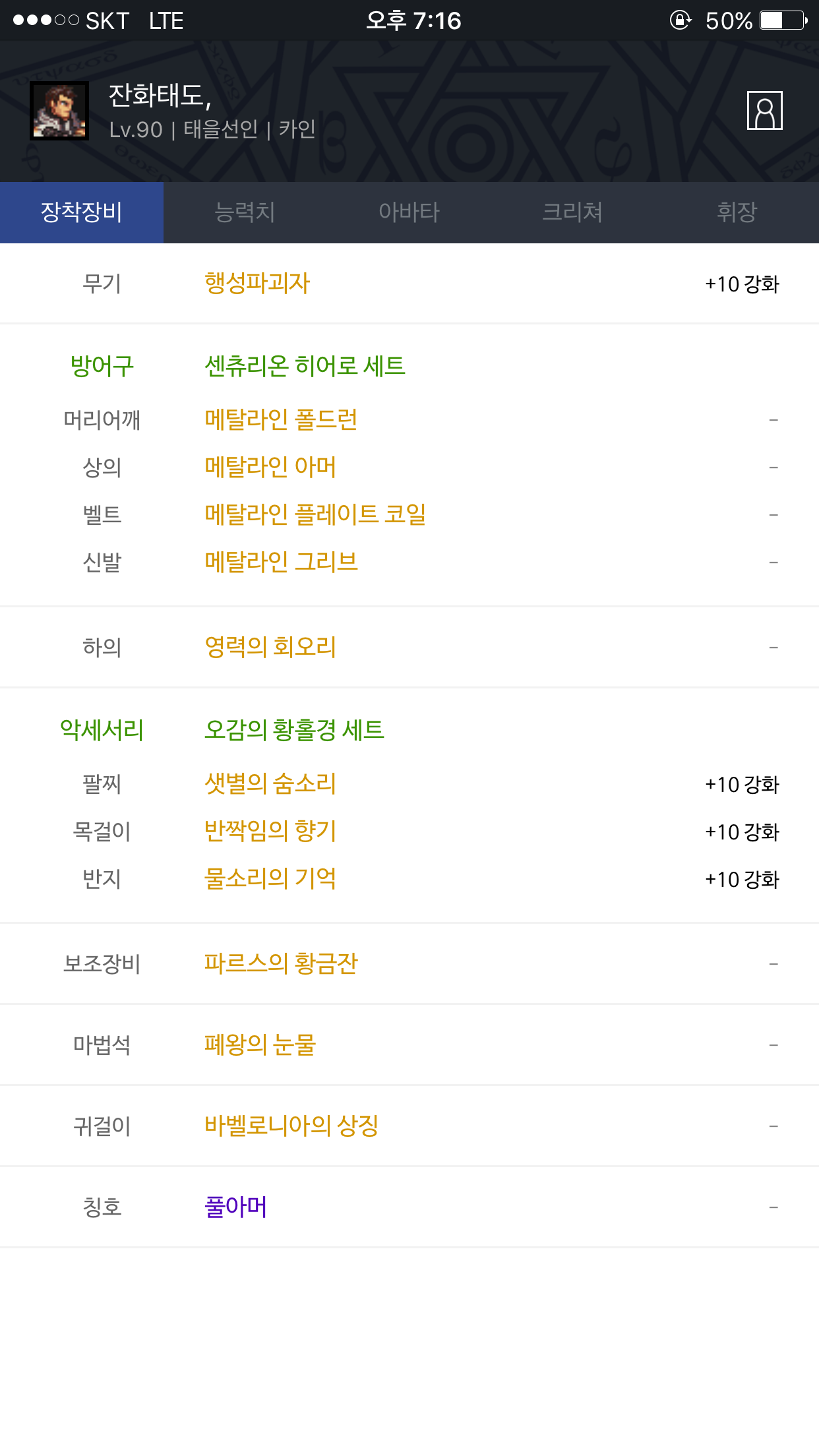Go to the 휘장 tab
The height and width of the screenshot is (1456, 819).
[737, 212]
